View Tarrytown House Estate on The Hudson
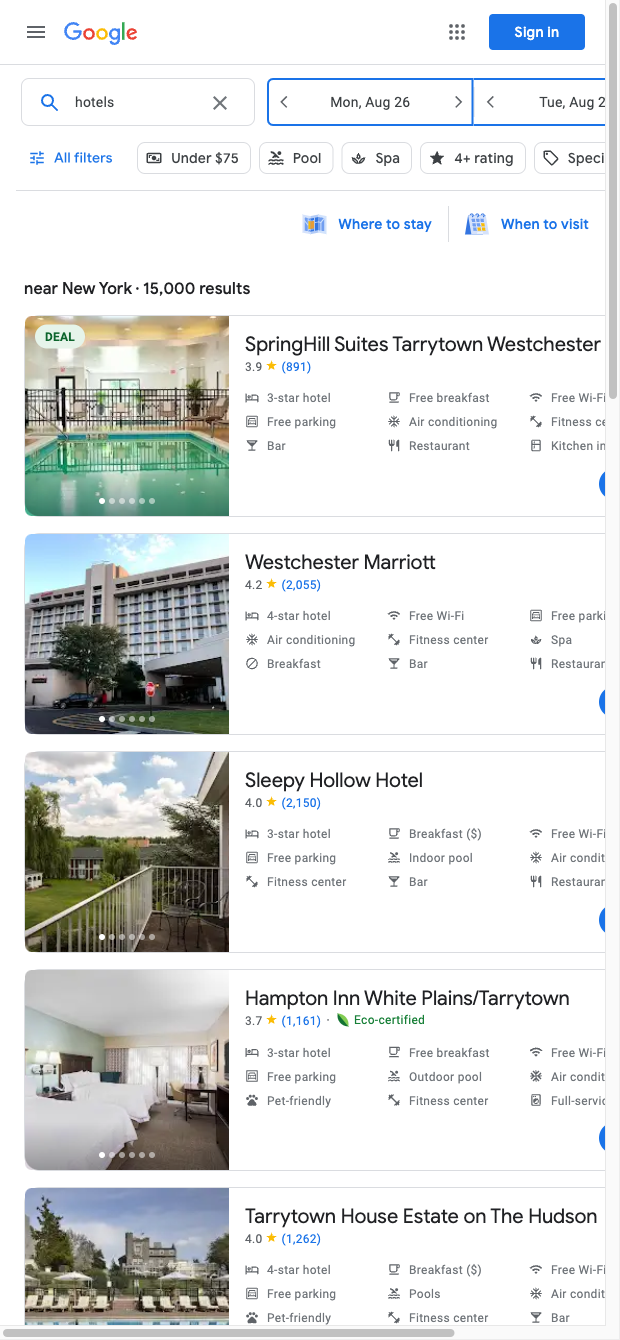The height and width of the screenshot is (1340, 620). tap(421, 1216)
